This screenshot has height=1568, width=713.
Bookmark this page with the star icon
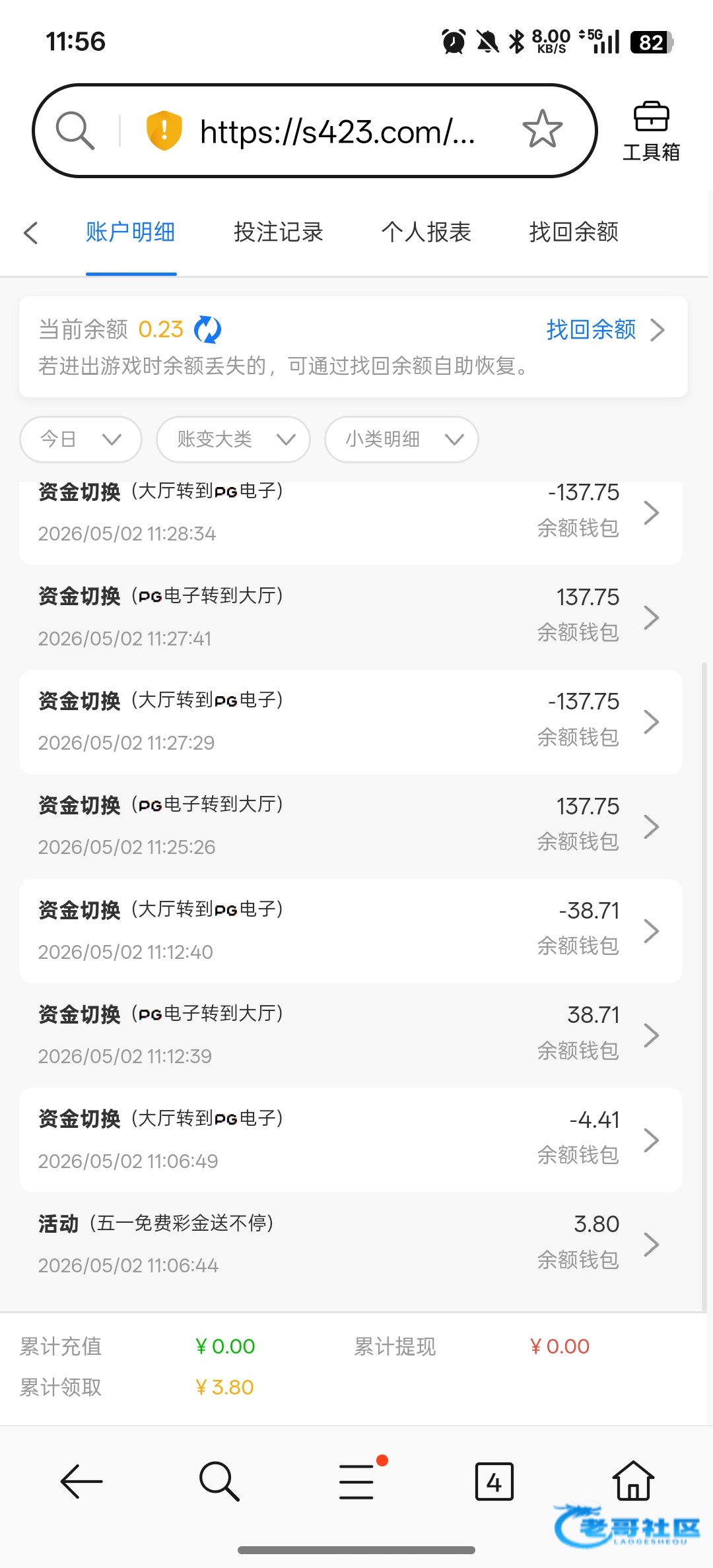[x=542, y=129]
